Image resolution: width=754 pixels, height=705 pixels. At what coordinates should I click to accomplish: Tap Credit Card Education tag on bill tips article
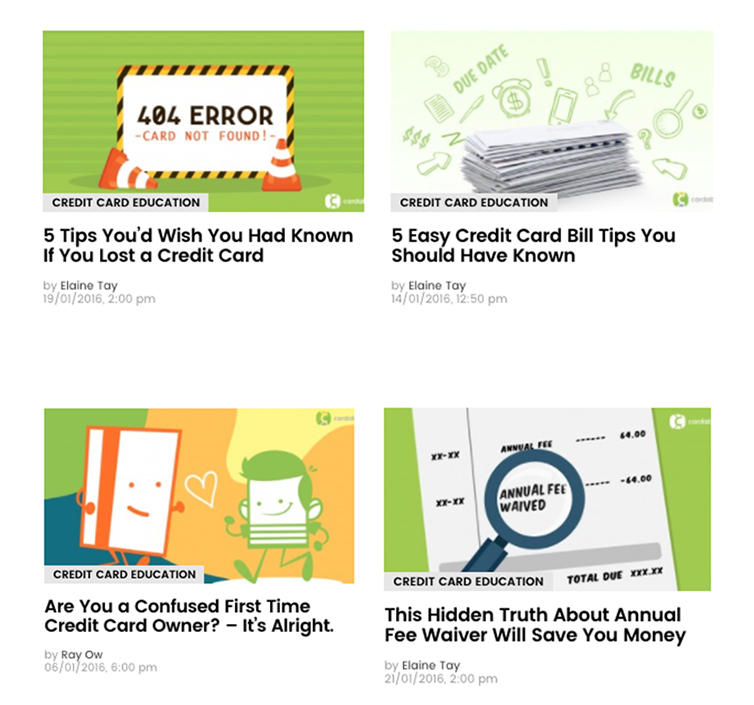tap(474, 202)
